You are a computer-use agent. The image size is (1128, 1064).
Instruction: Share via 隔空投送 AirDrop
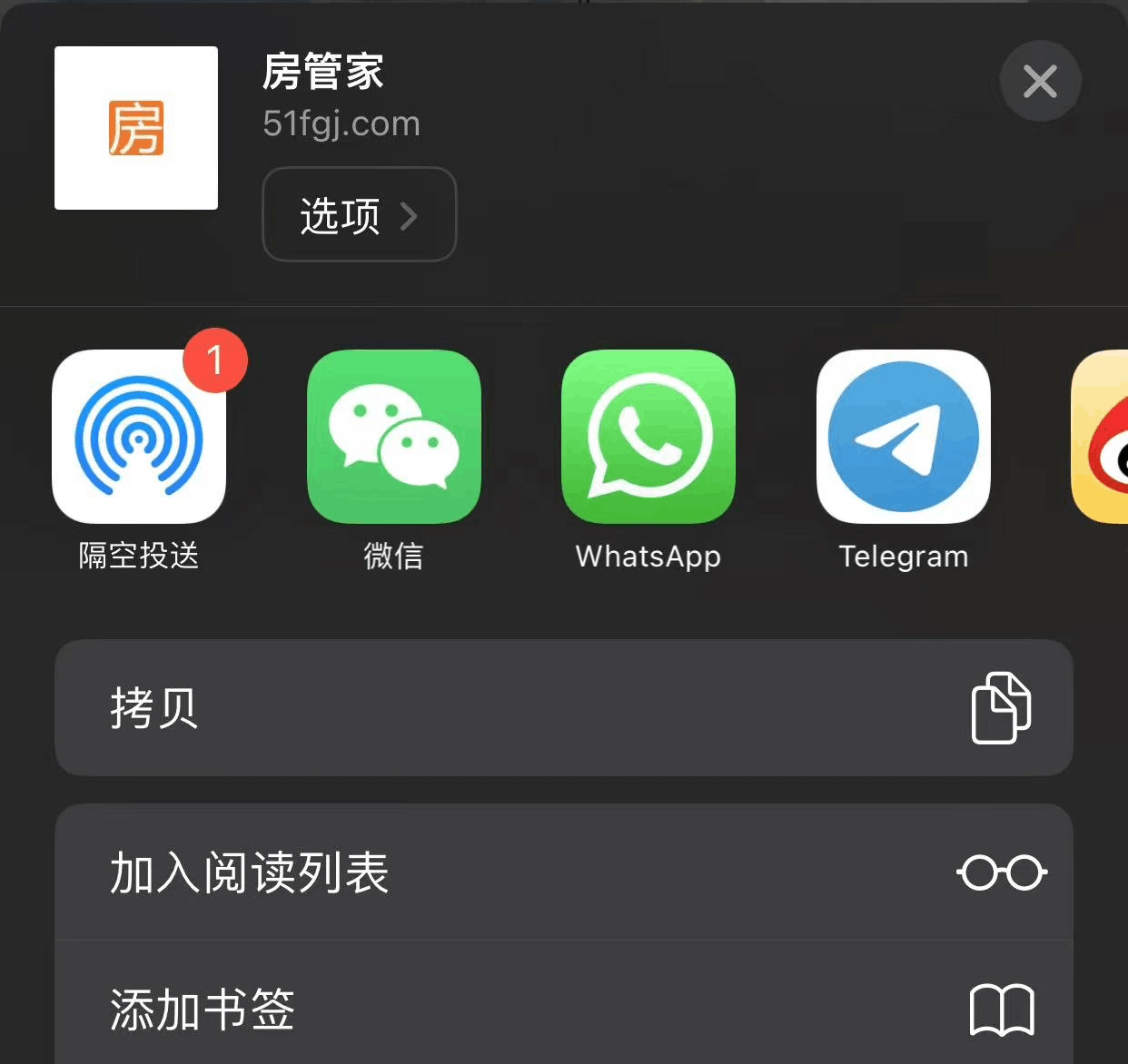click(139, 438)
